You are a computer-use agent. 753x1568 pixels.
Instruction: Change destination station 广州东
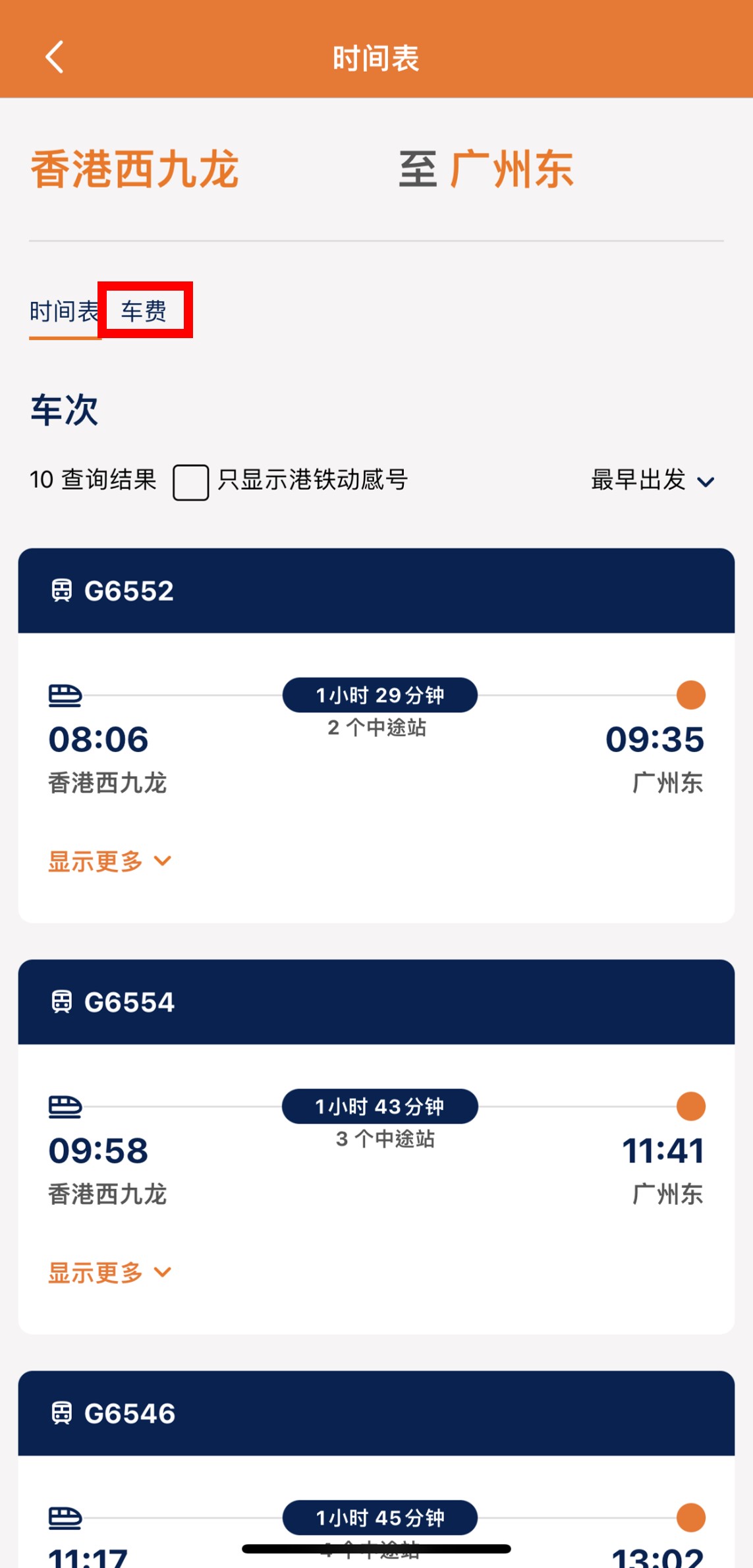511,170
